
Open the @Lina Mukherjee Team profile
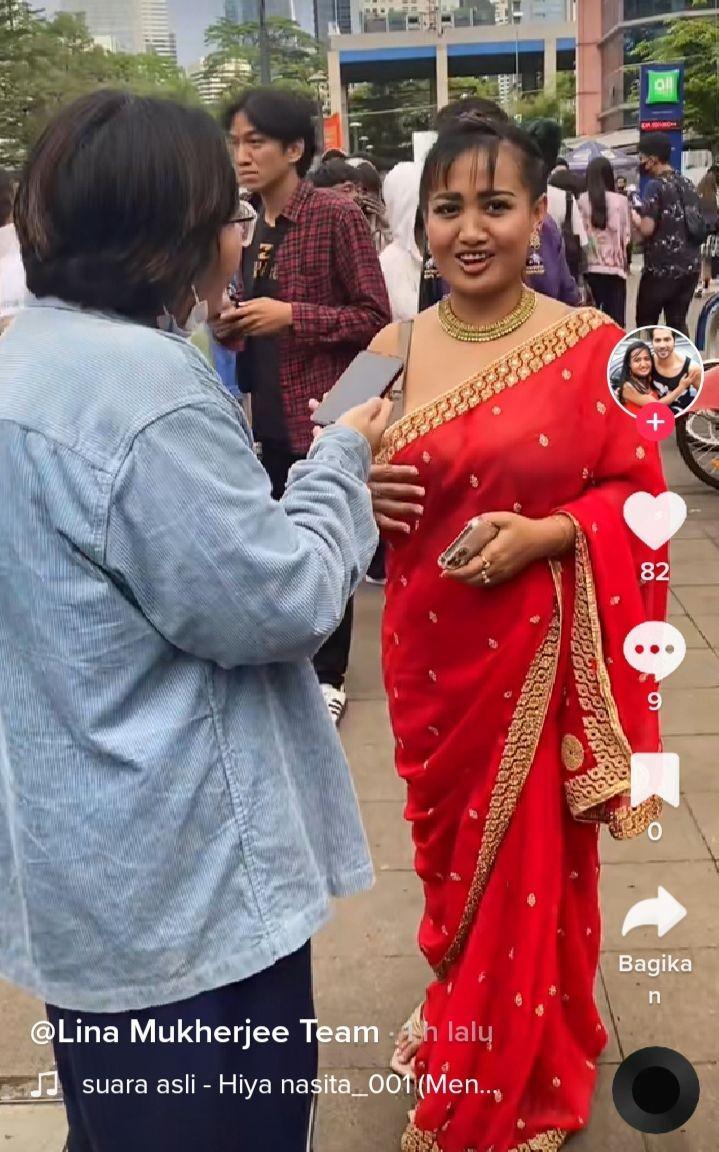pos(204,1032)
